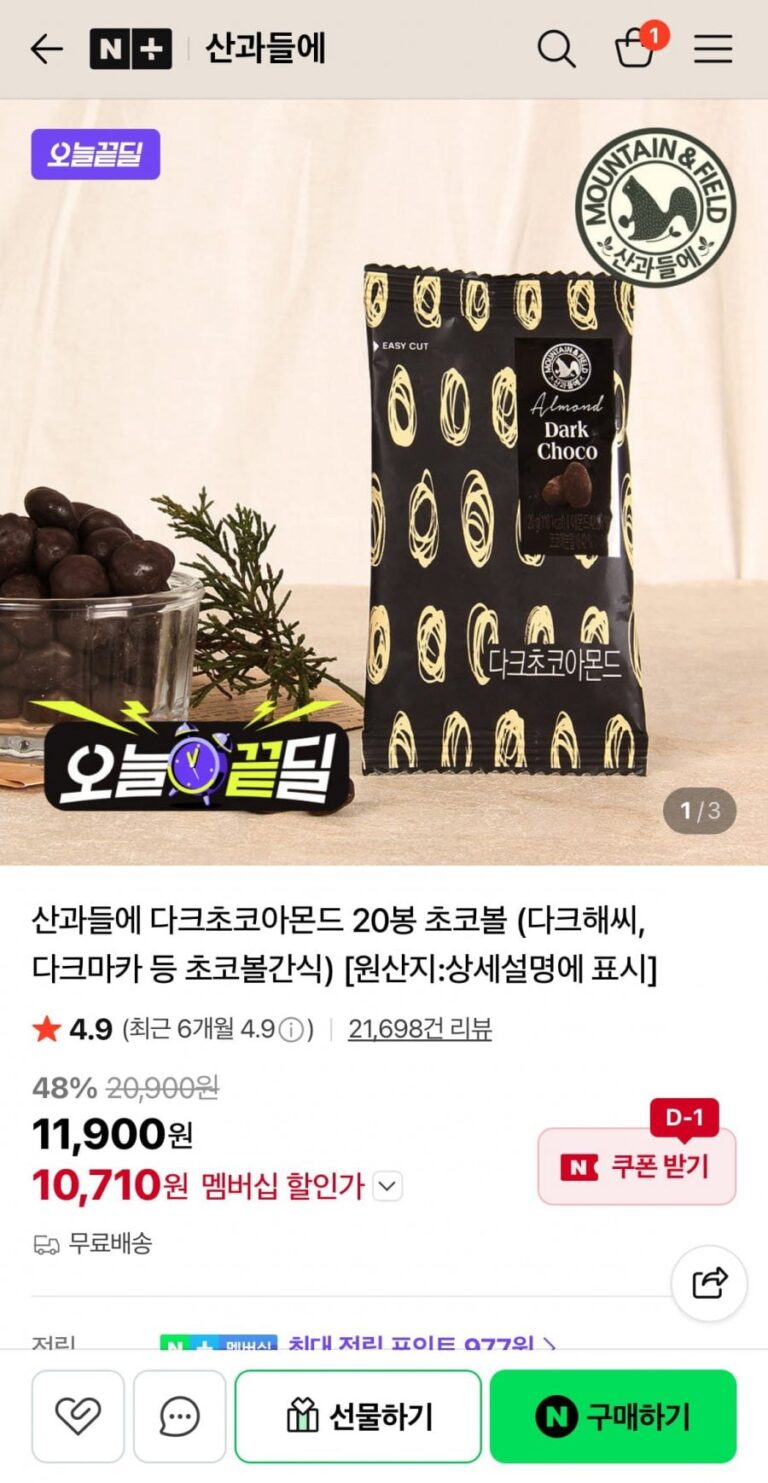Screen dimensions: 768x1483
Task: Open the N+ store home logo
Action: pos(130,49)
